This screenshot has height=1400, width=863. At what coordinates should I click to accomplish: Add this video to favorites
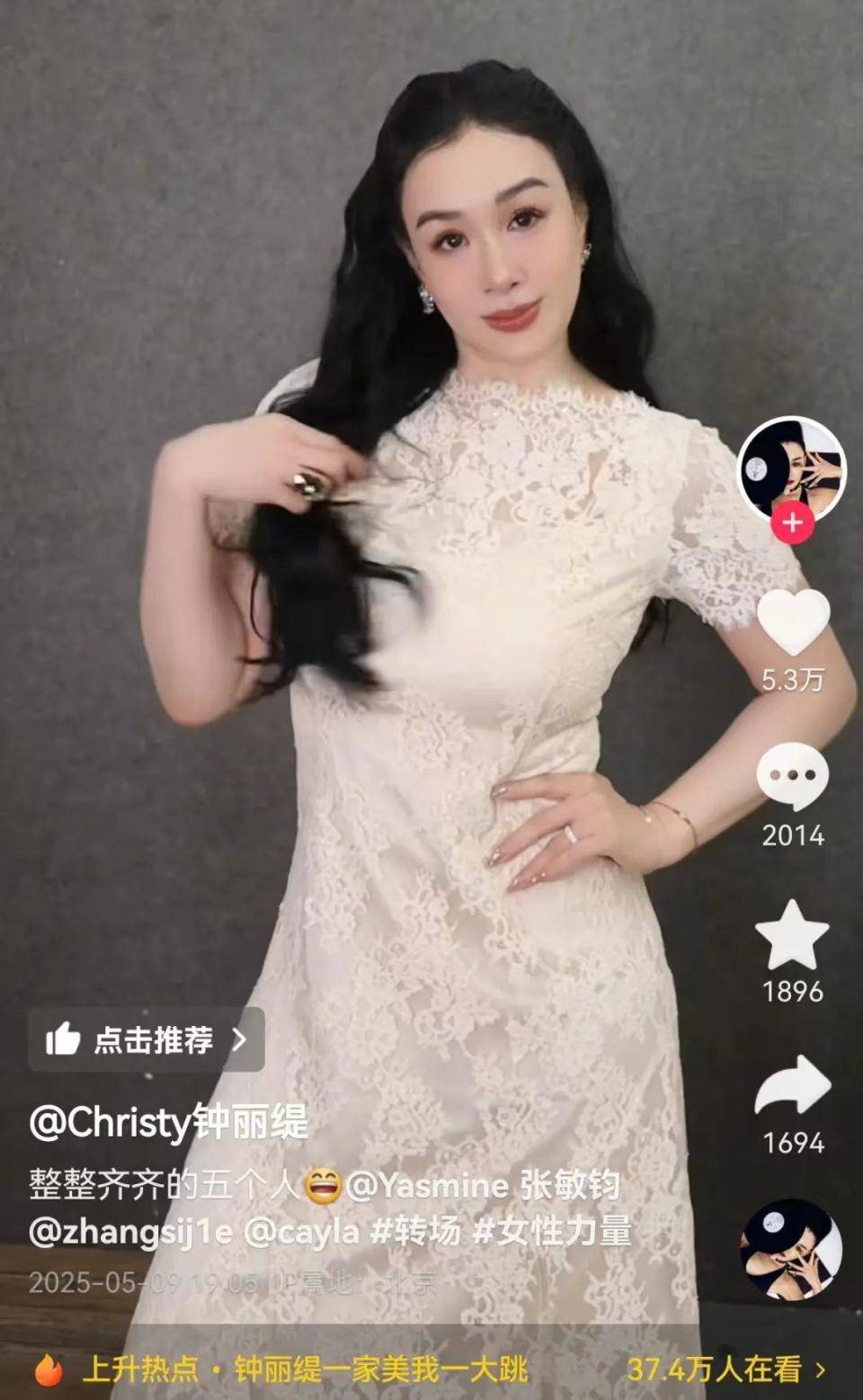[x=792, y=935]
